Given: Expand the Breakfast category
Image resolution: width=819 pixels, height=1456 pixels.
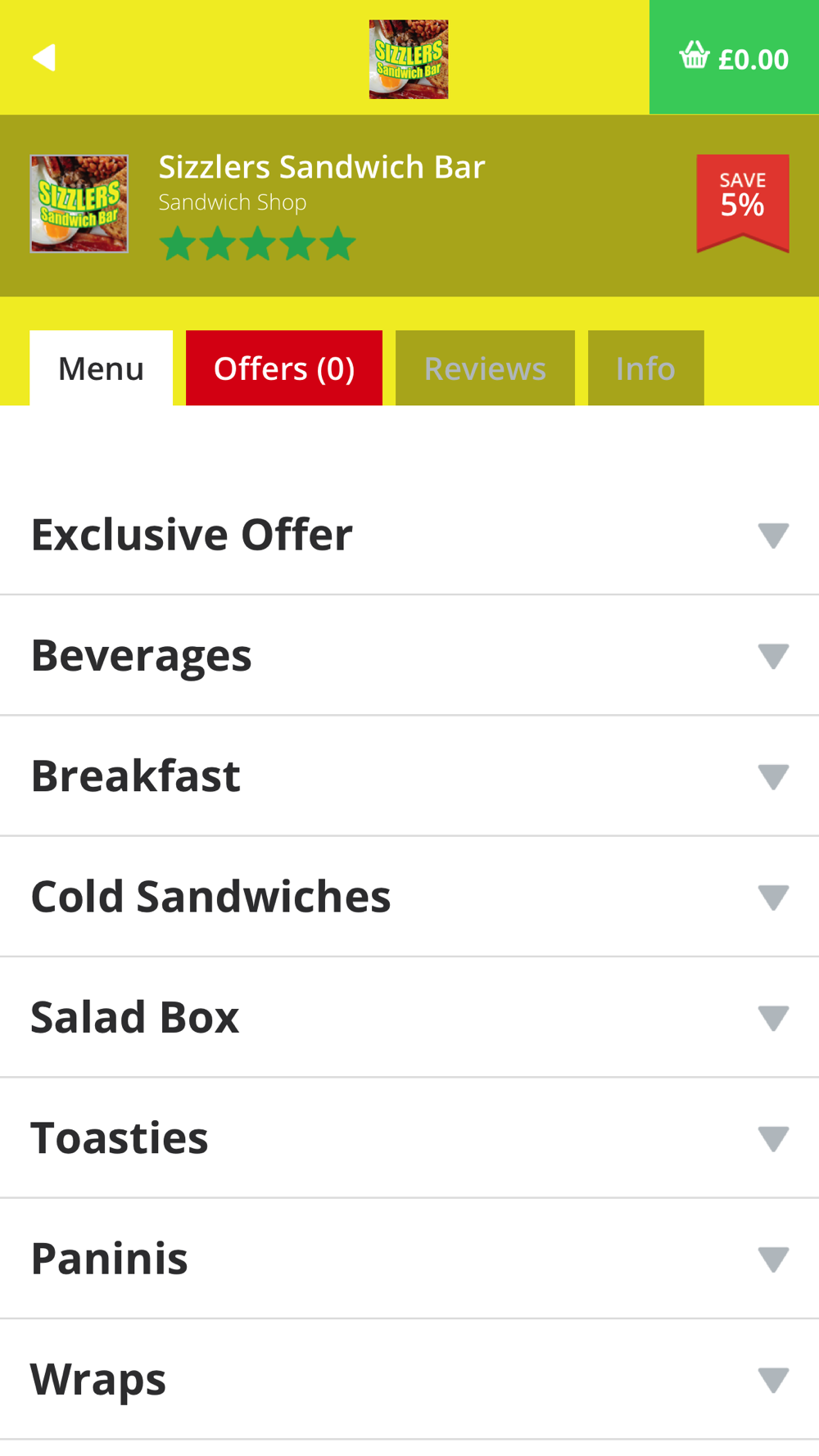Looking at the screenshot, I should coord(409,775).
